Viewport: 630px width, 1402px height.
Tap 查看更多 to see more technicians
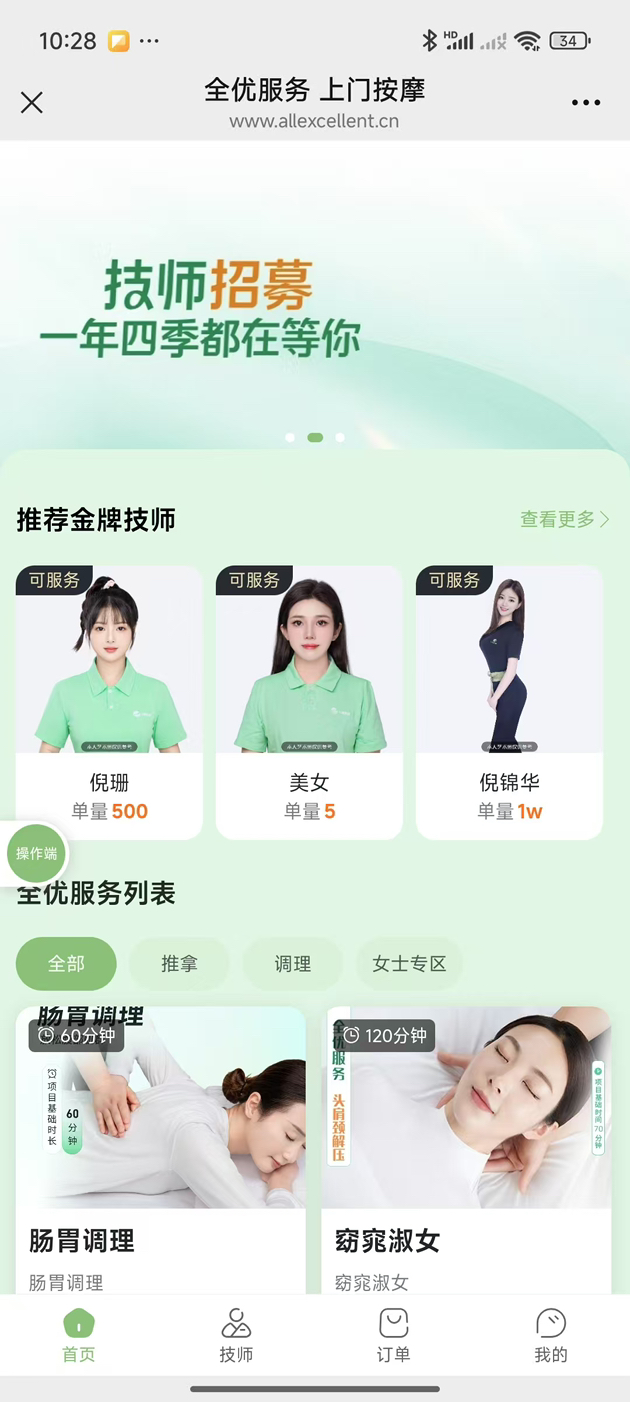(564, 519)
